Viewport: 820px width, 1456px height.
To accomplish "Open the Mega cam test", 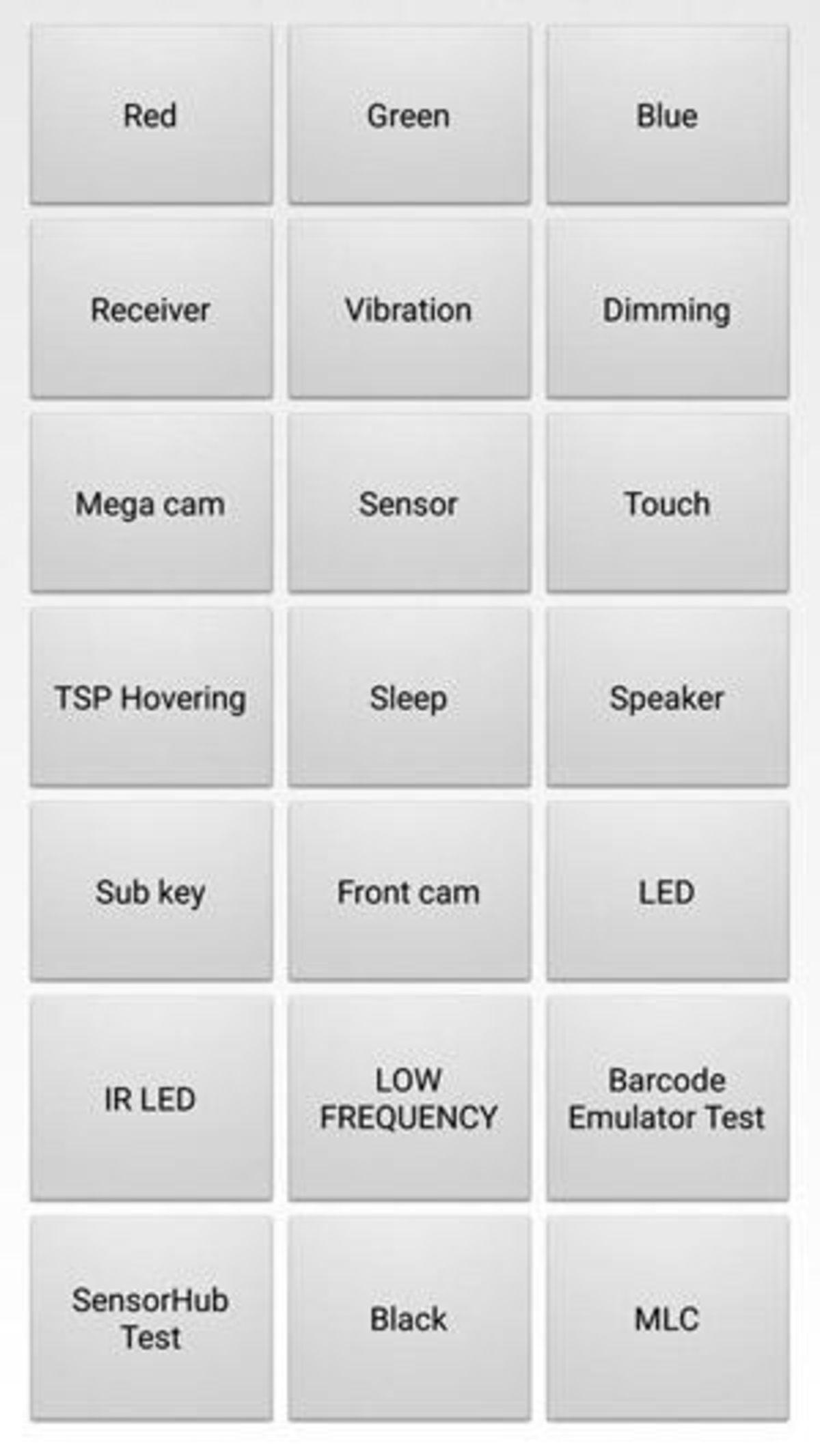I will coord(151,503).
